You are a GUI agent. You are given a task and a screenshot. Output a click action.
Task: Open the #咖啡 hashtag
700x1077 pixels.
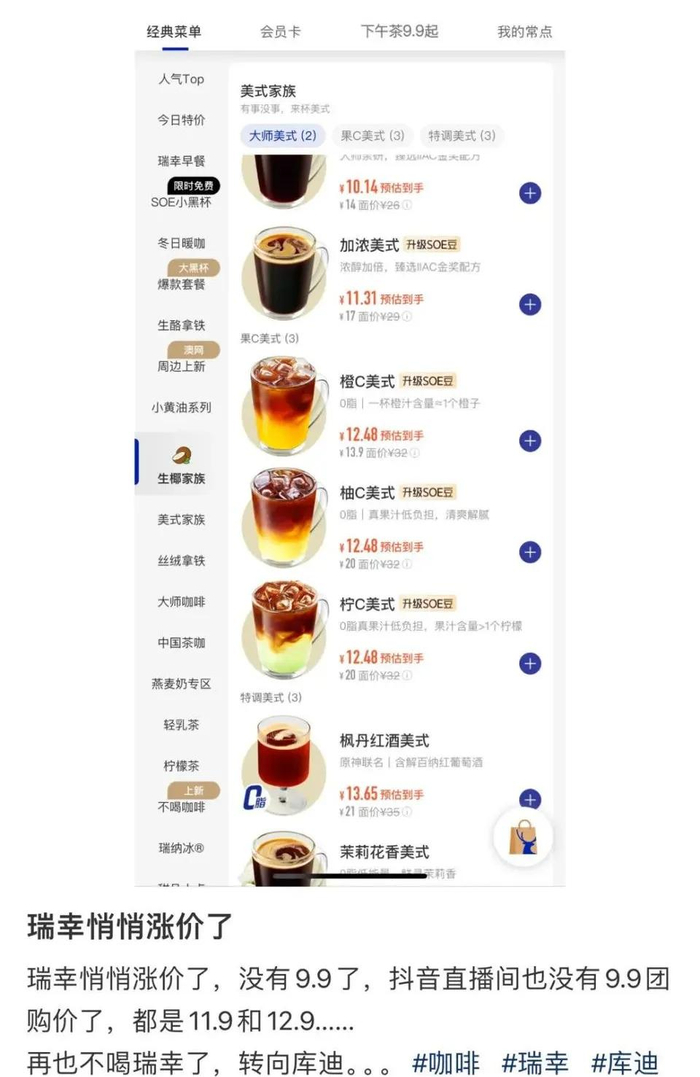point(445,1062)
